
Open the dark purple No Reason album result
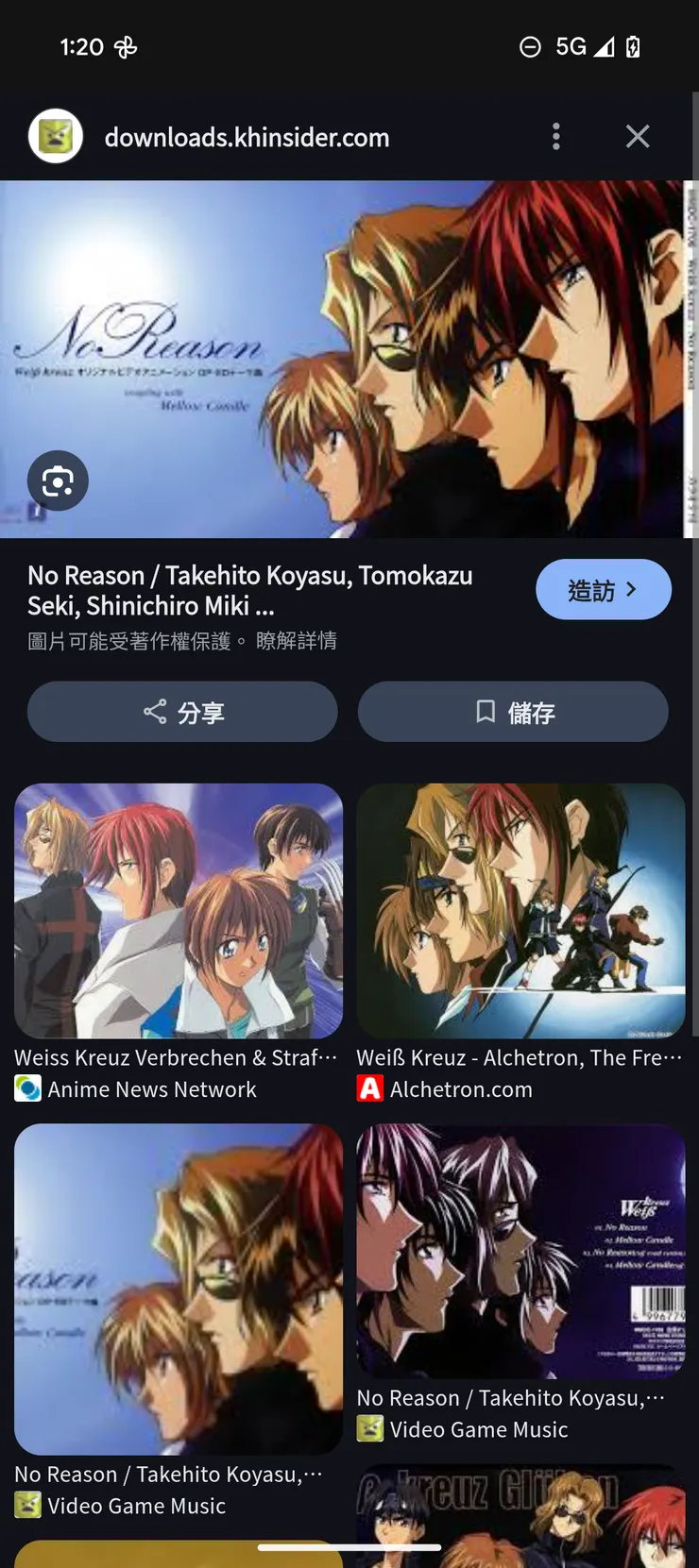tap(520, 1251)
